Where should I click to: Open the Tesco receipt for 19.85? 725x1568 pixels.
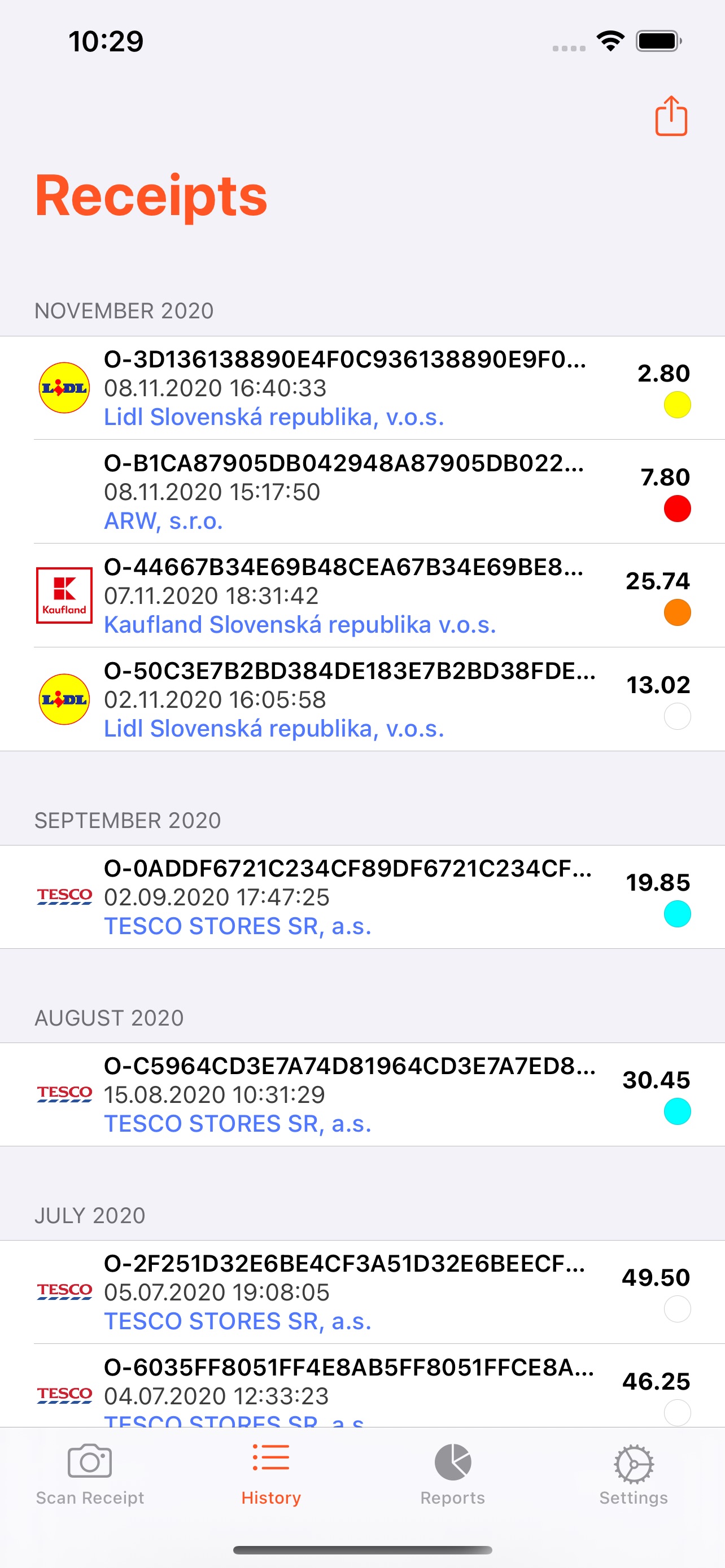pyautogui.click(x=362, y=897)
